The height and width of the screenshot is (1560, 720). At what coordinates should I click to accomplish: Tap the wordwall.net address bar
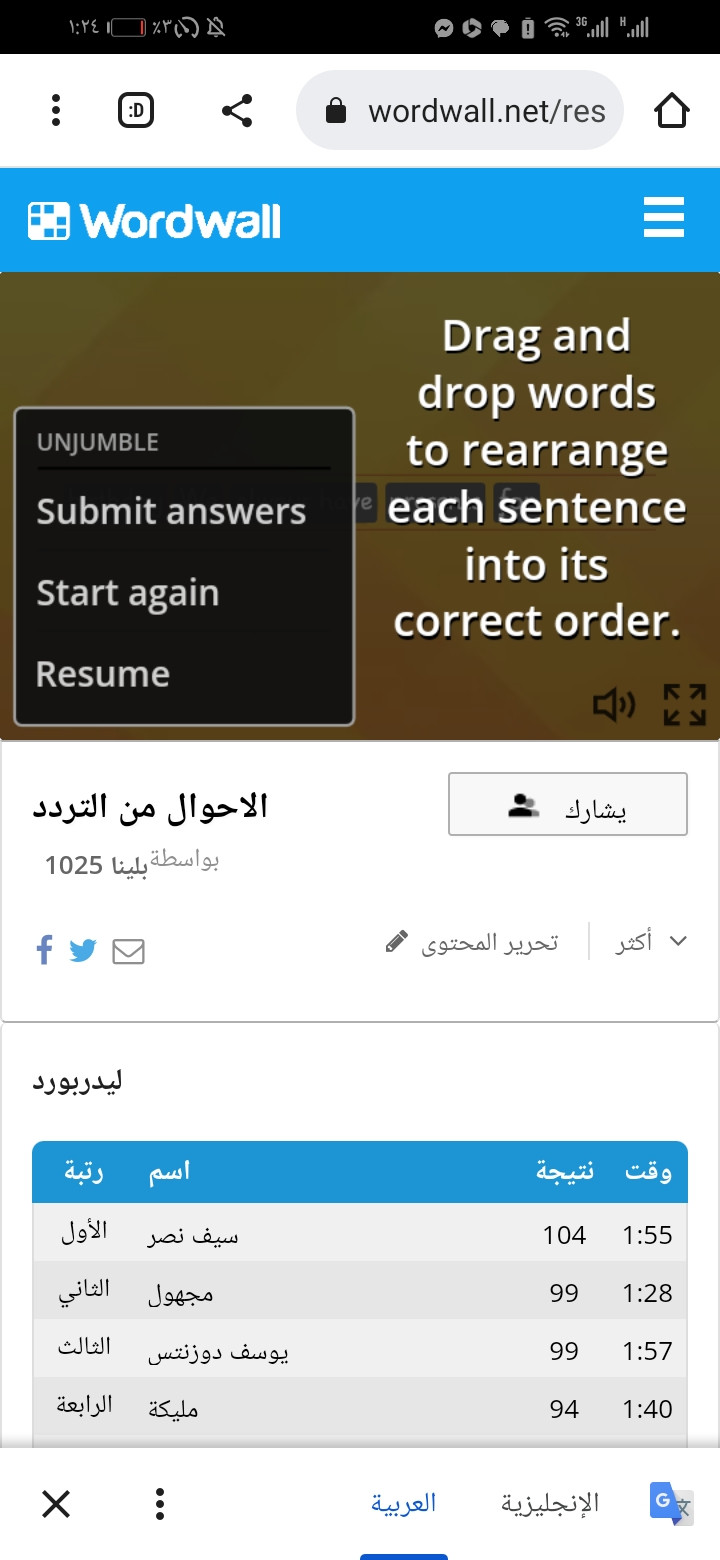[x=460, y=110]
